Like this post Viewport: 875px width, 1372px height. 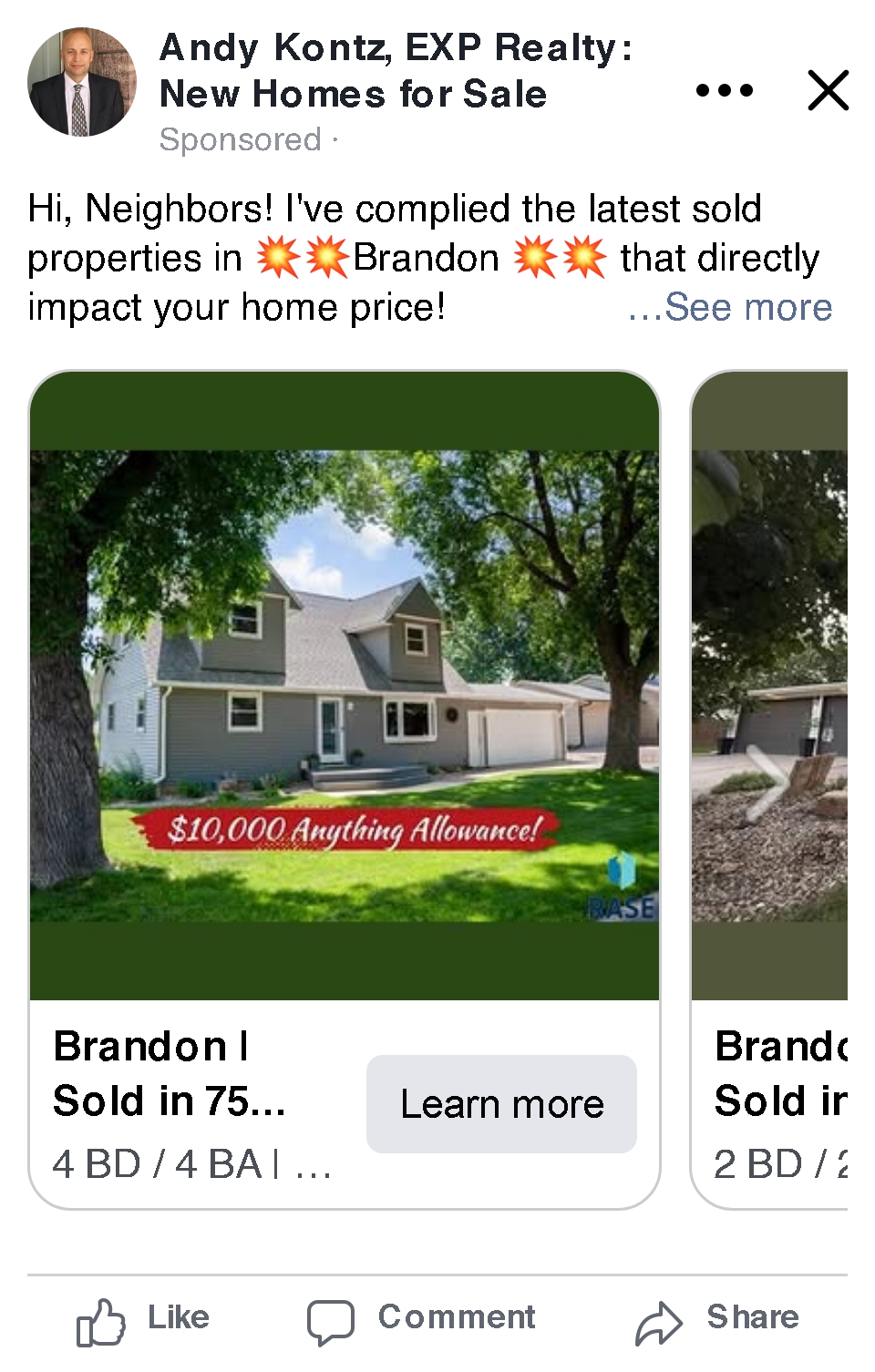click(144, 1318)
